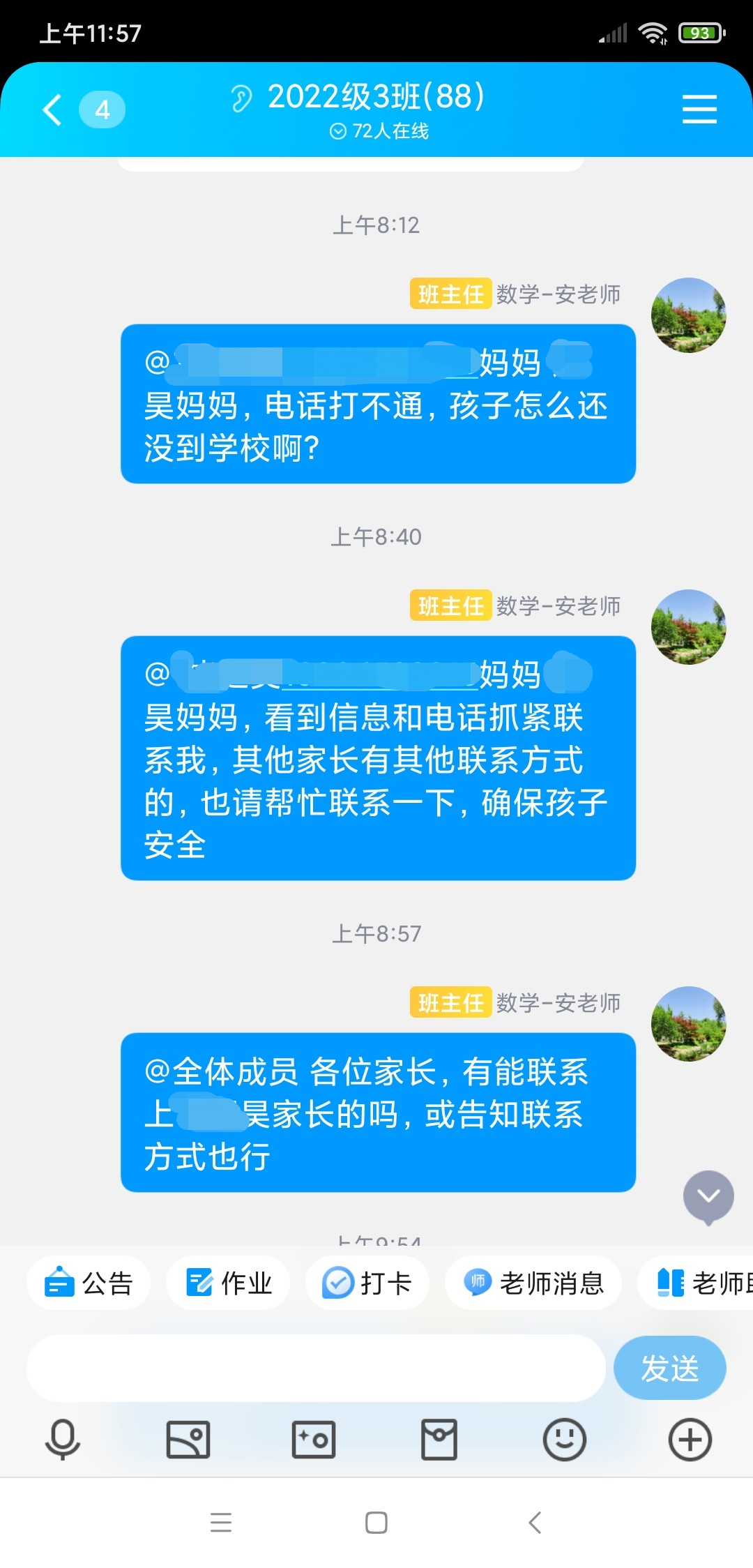Viewport: 753px width, 1568px height.
Task: Go back to the chat list
Action: pos(53,110)
